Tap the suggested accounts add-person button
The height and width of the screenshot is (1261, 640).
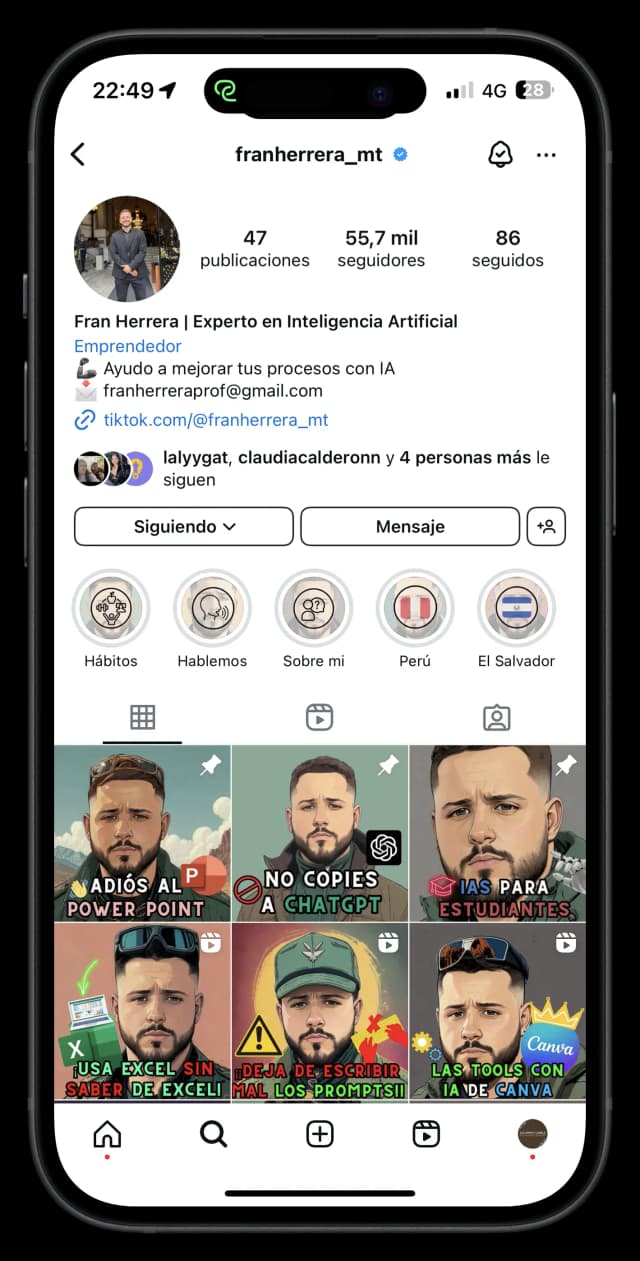(x=547, y=527)
